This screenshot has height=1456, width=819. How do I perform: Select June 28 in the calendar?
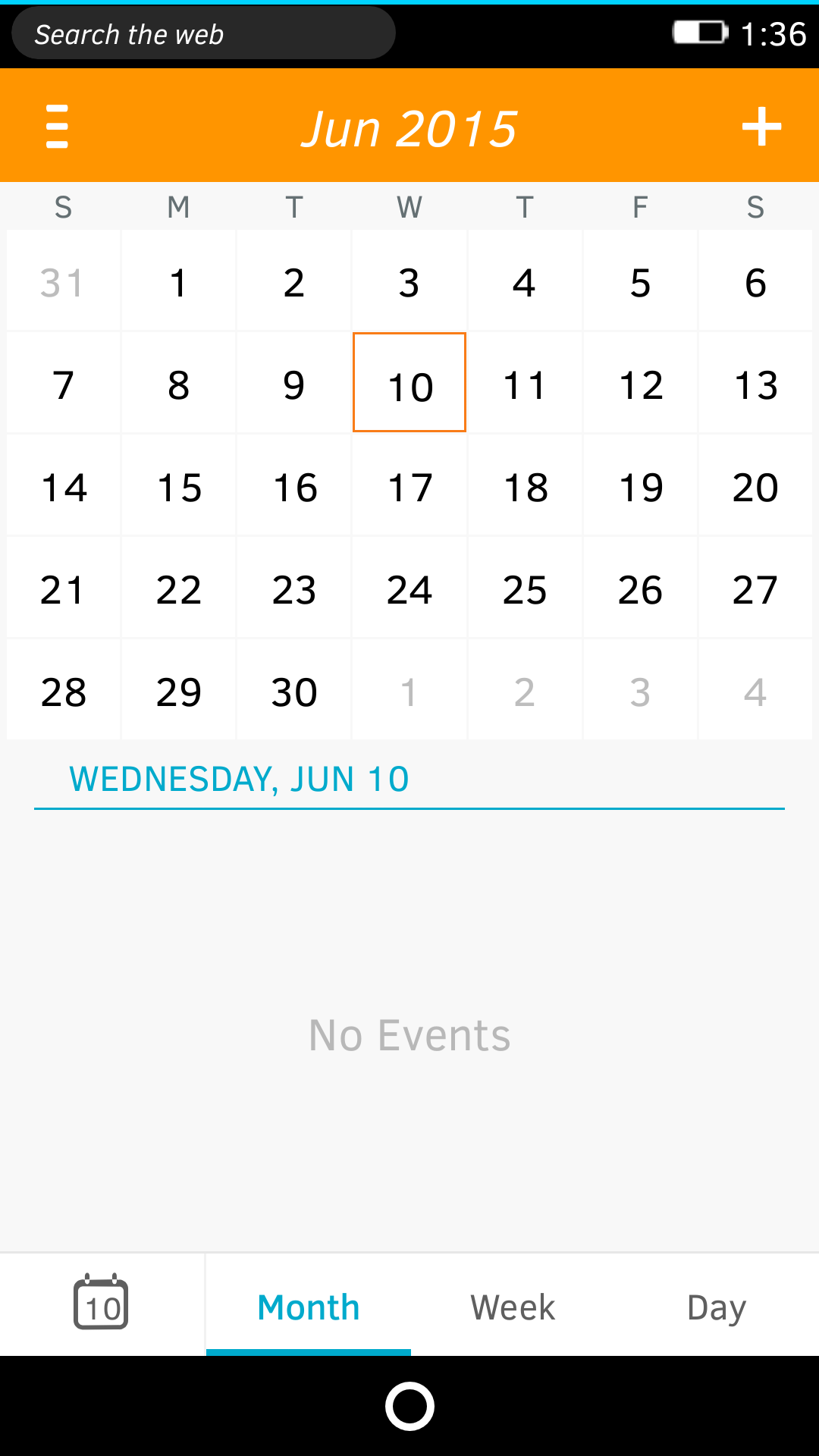click(x=63, y=692)
